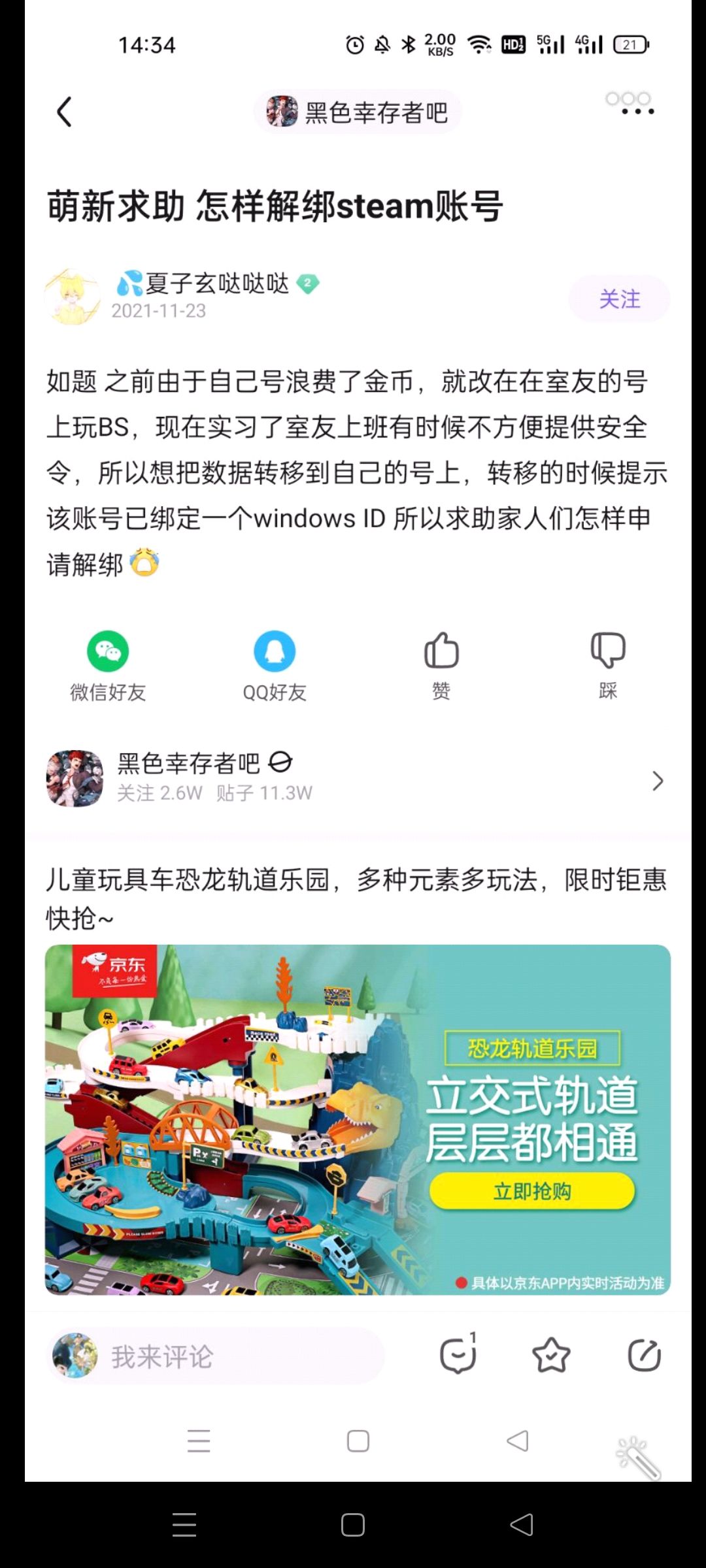Select the 黑色幸存者吧 forum card
Screen dimensions: 706x1568
click(261, 777)
